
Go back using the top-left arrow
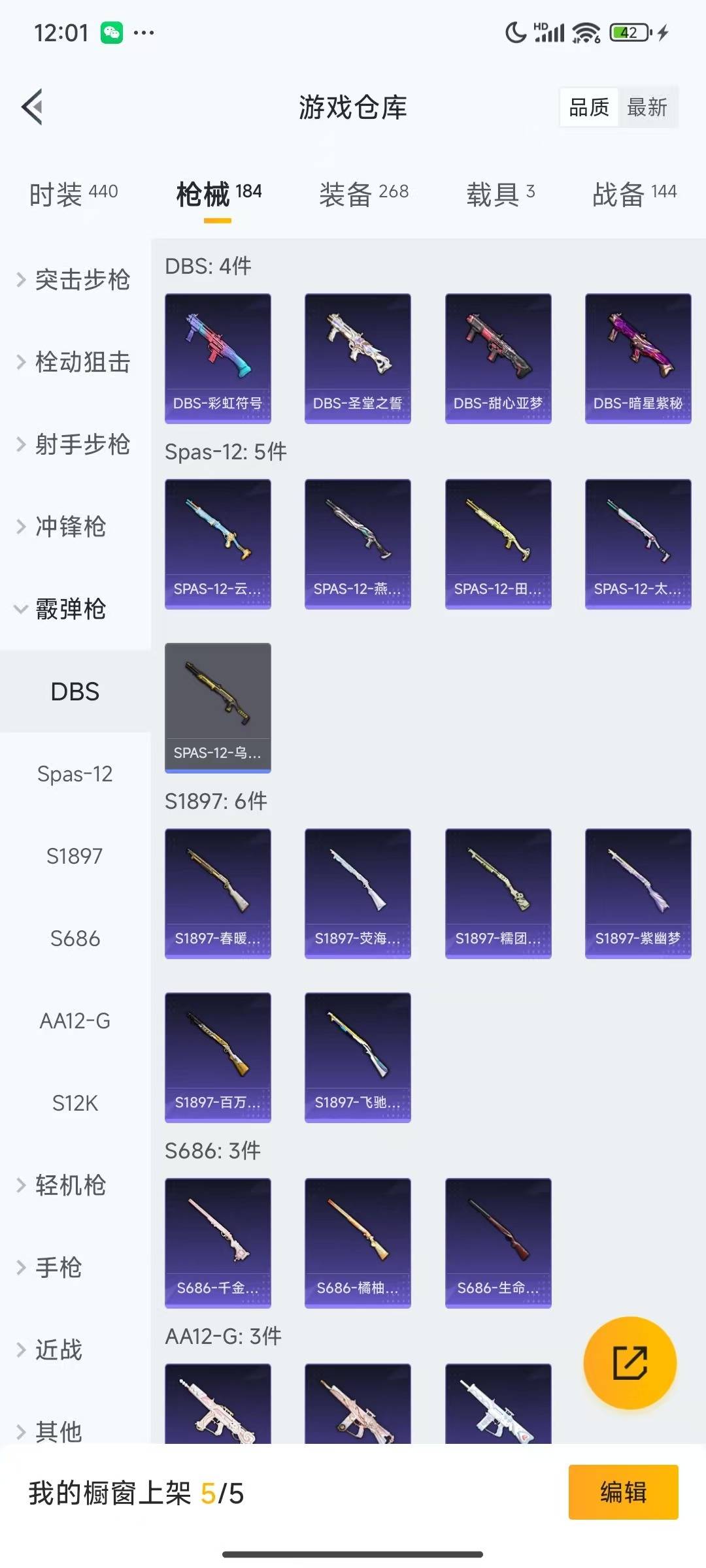[33, 106]
